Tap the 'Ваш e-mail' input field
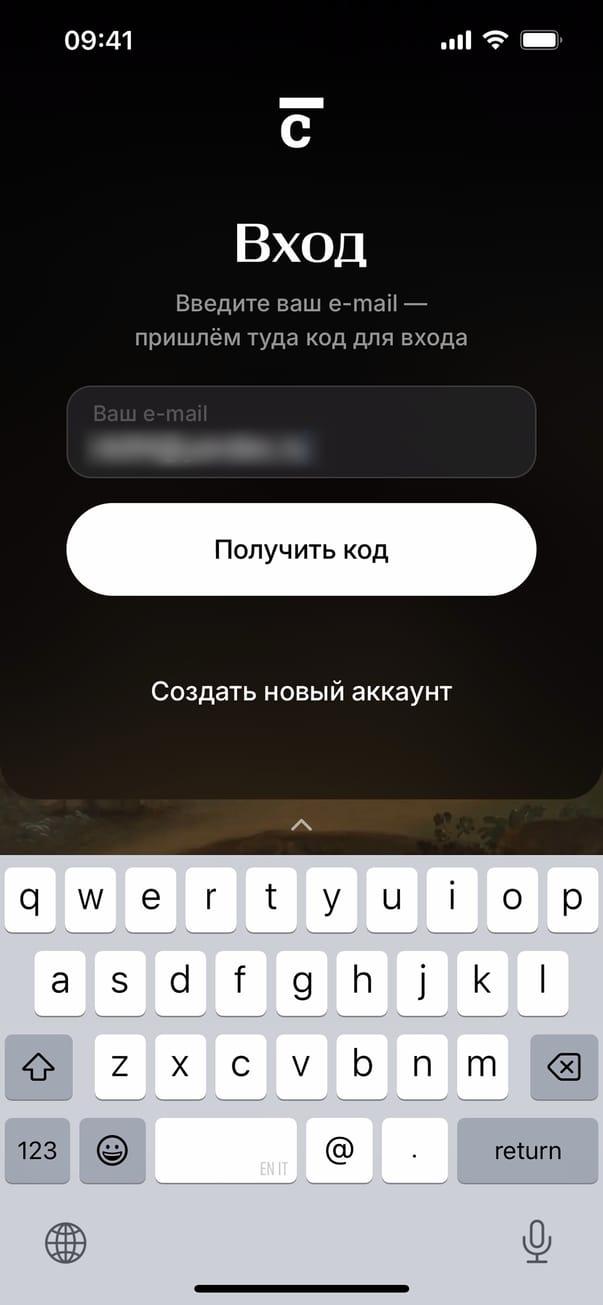 click(x=301, y=432)
